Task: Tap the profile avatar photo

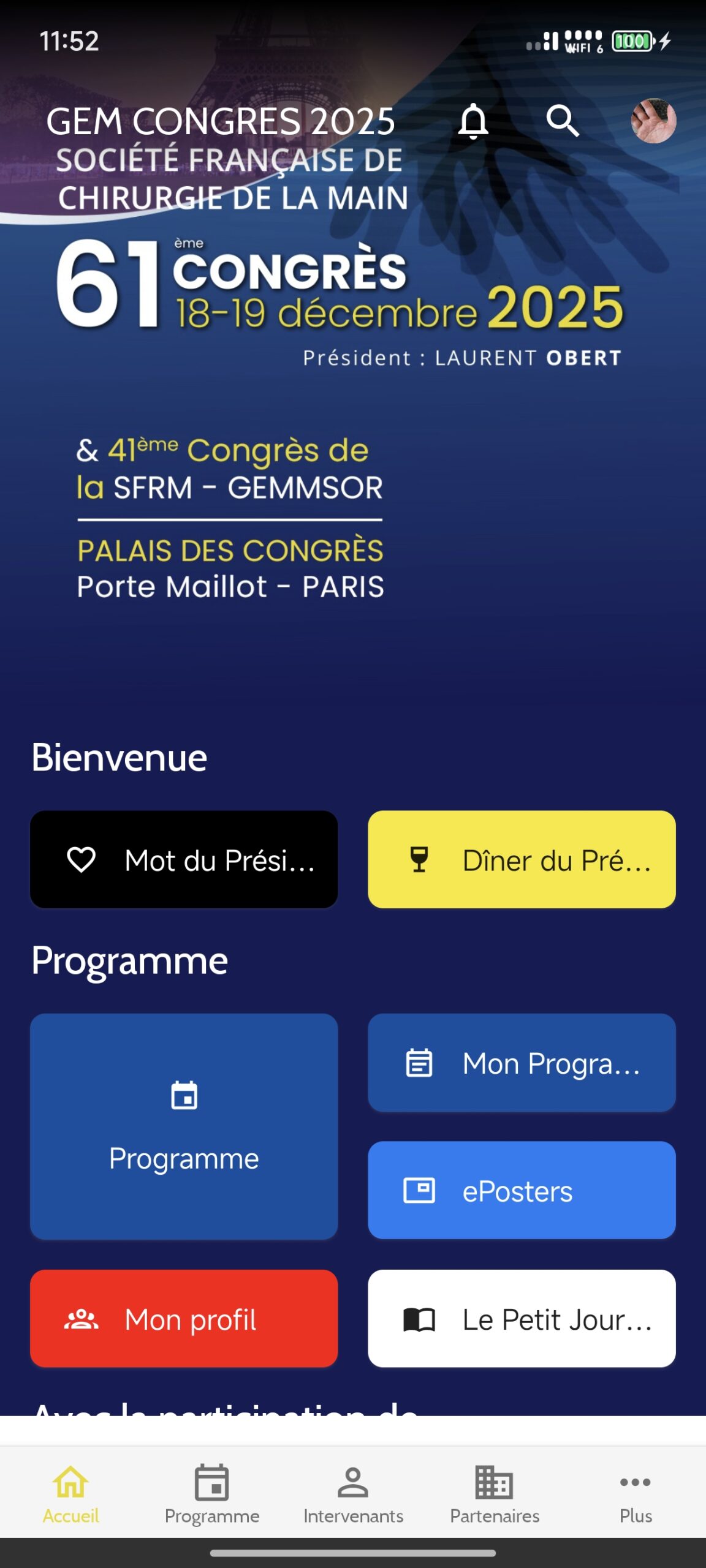Action: (x=654, y=121)
